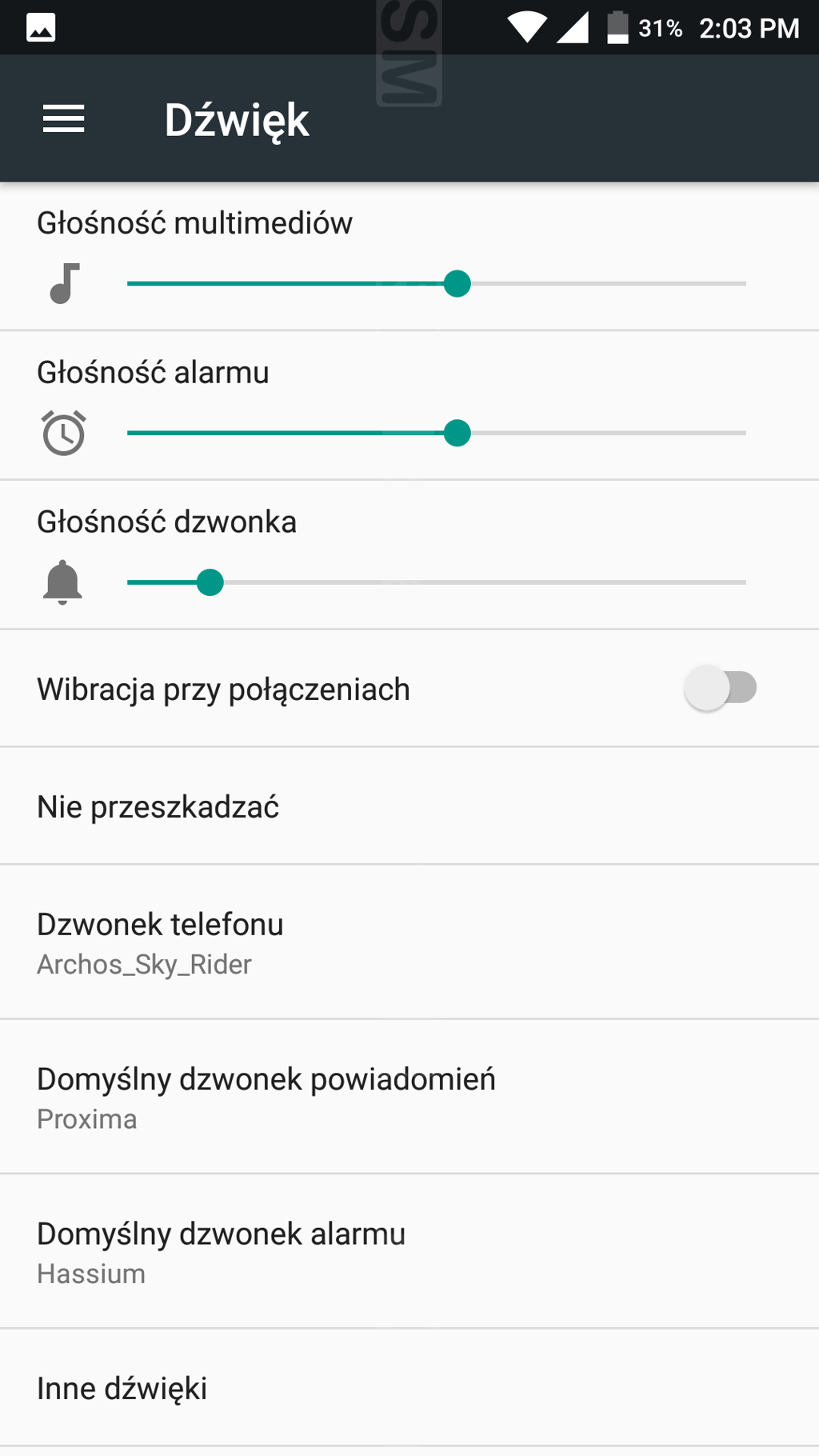Adjust the Głośność dzwonka ringer slider
Image resolution: width=819 pixels, height=1456 pixels.
pyautogui.click(x=436, y=582)
